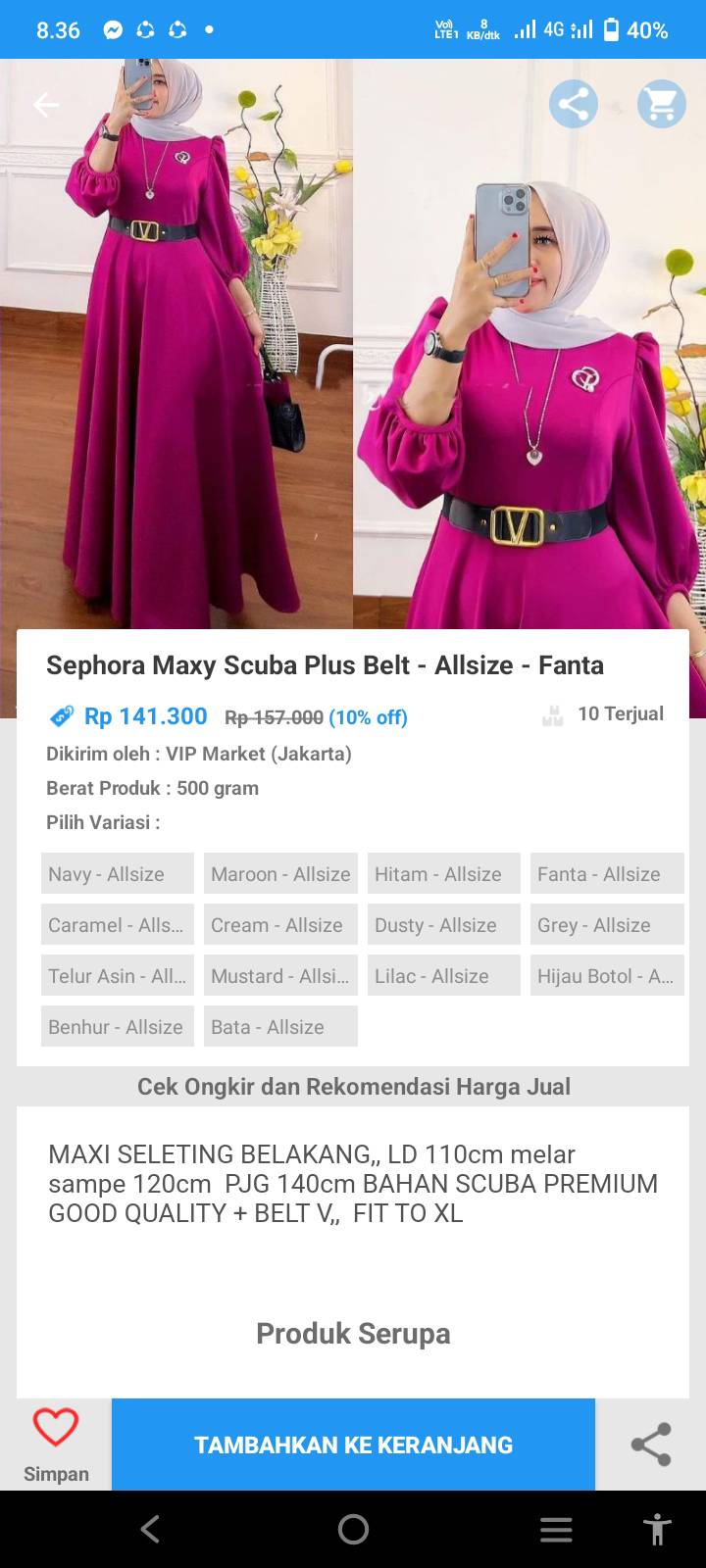This screenshot has width=706, height=1568.
Task: Tap Tambahkan ke Keranjang button
Action: (x=353, y=1445)
